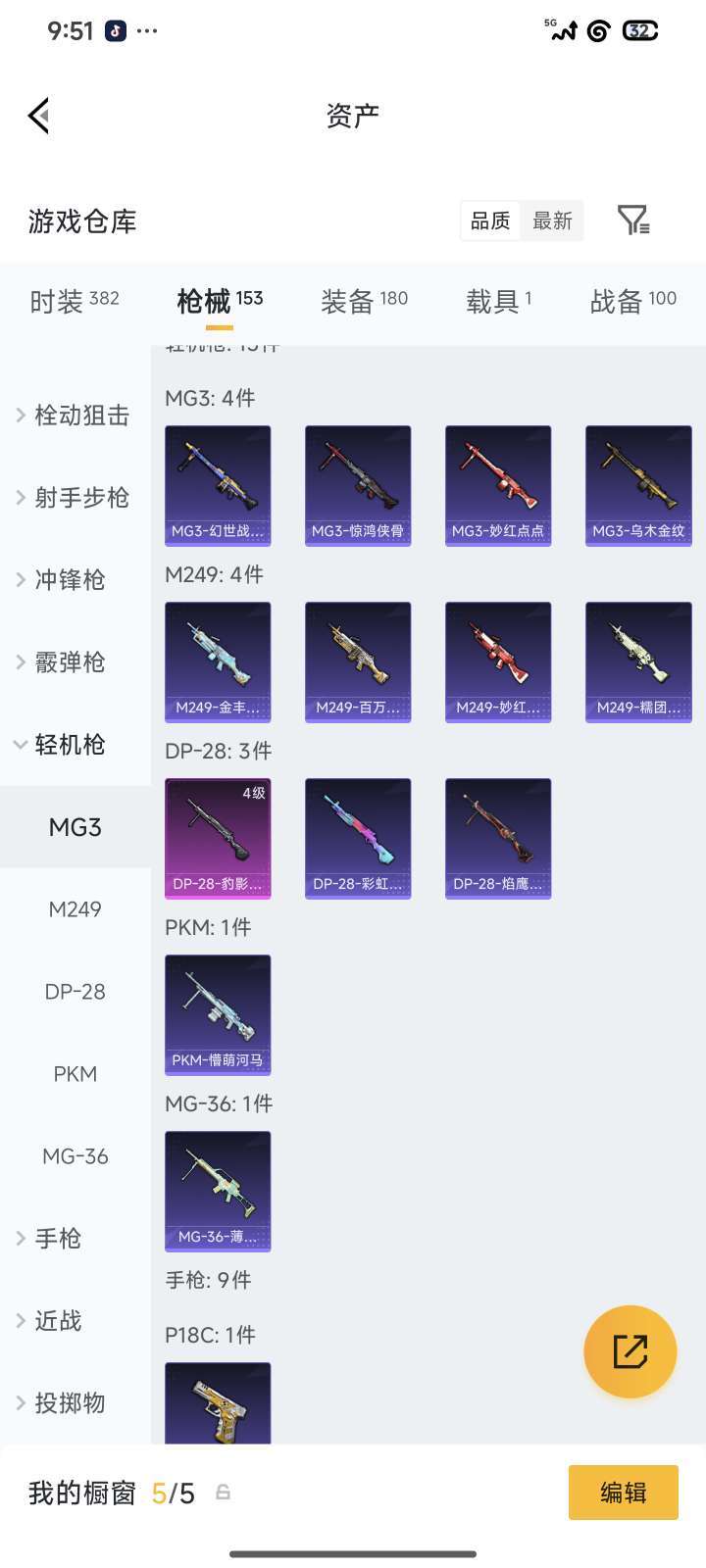Tap the orange share floating button
This screenshot has width=706, height=1568.
click(630, 1351)
